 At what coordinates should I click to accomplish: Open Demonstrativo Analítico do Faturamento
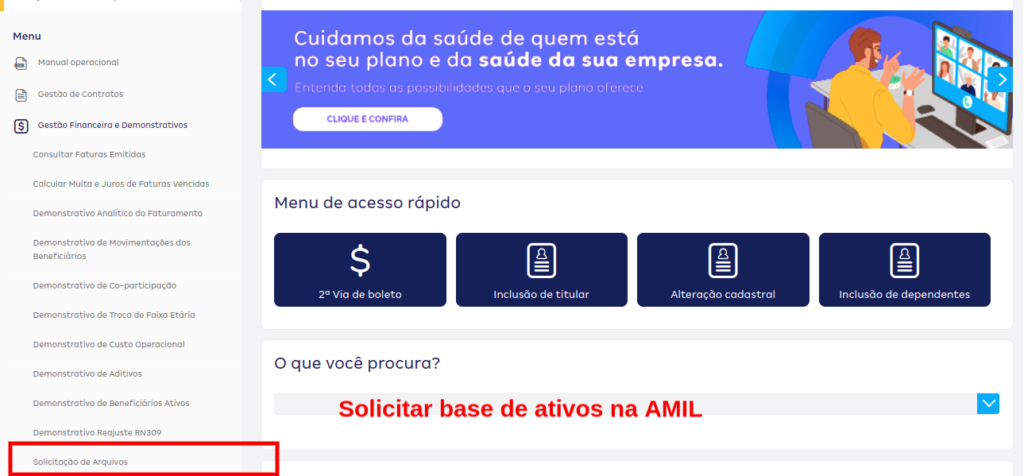(117, 213)
